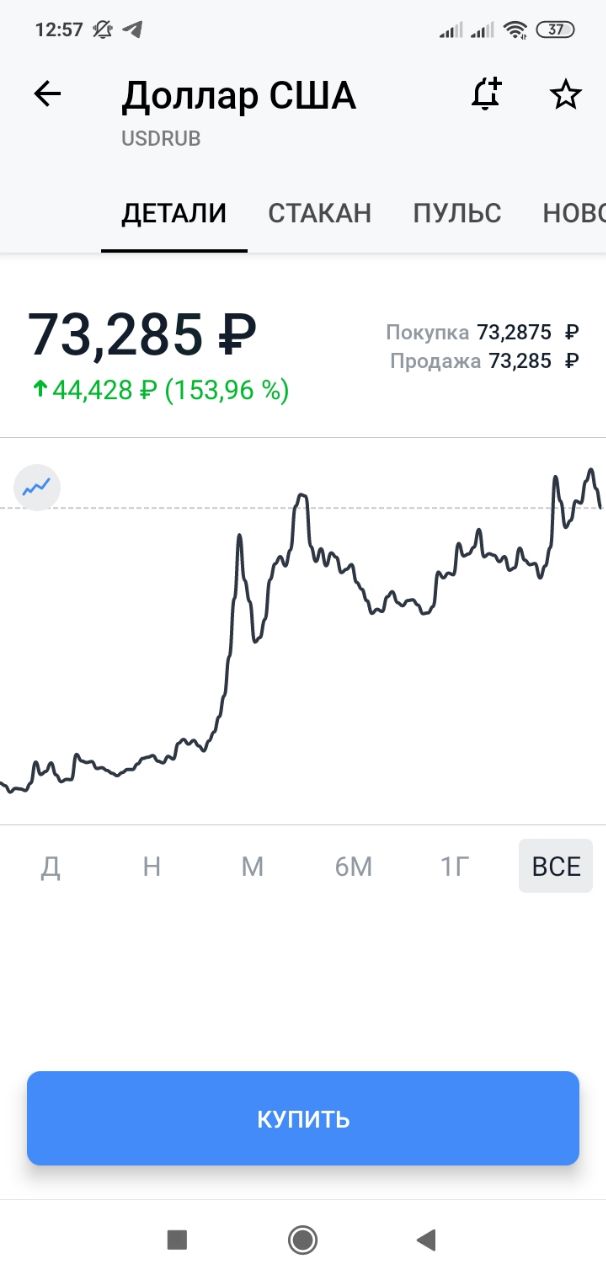Viewport: 606px width, 1280px height.
Task: Select the М month chart range
Action: click(252, 866)
